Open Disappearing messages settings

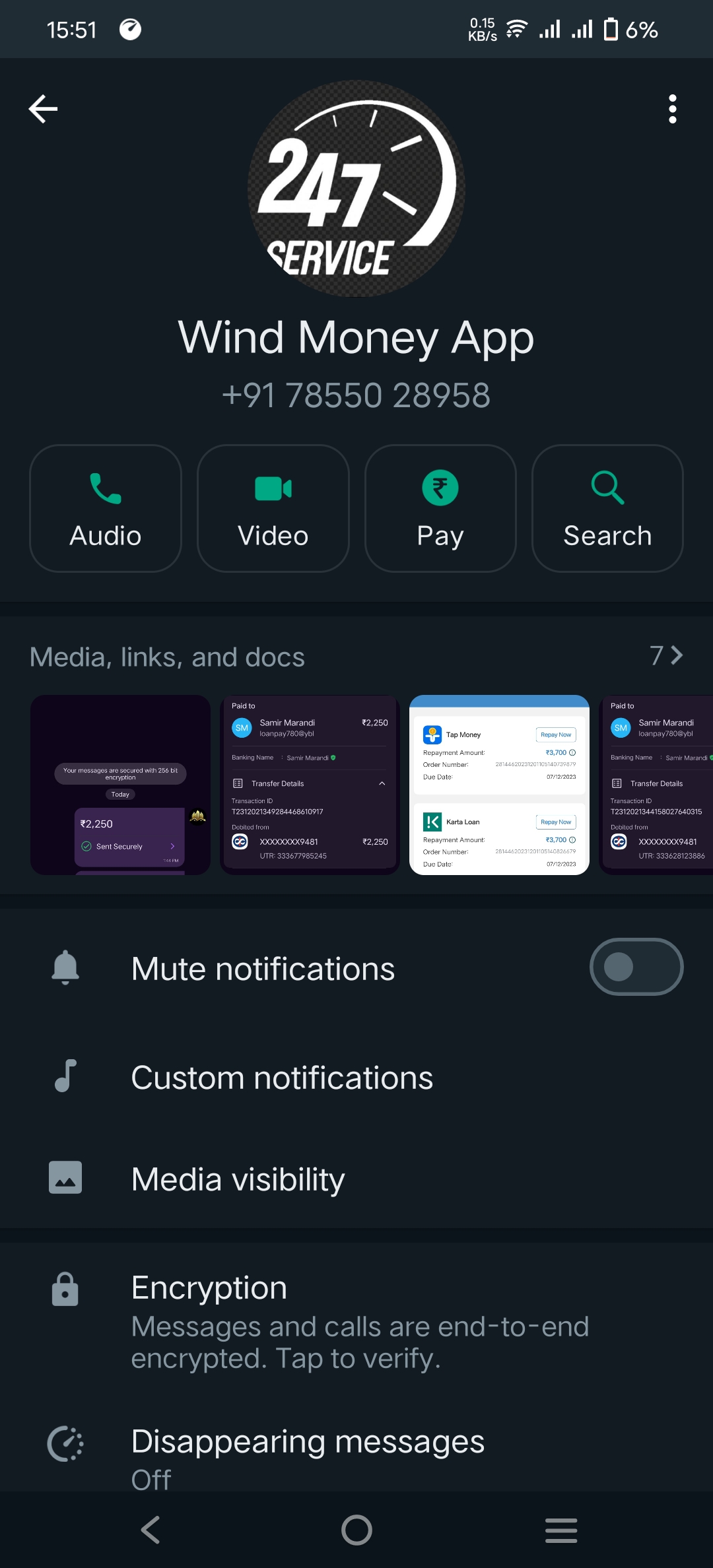click(x=308, y=1456)
